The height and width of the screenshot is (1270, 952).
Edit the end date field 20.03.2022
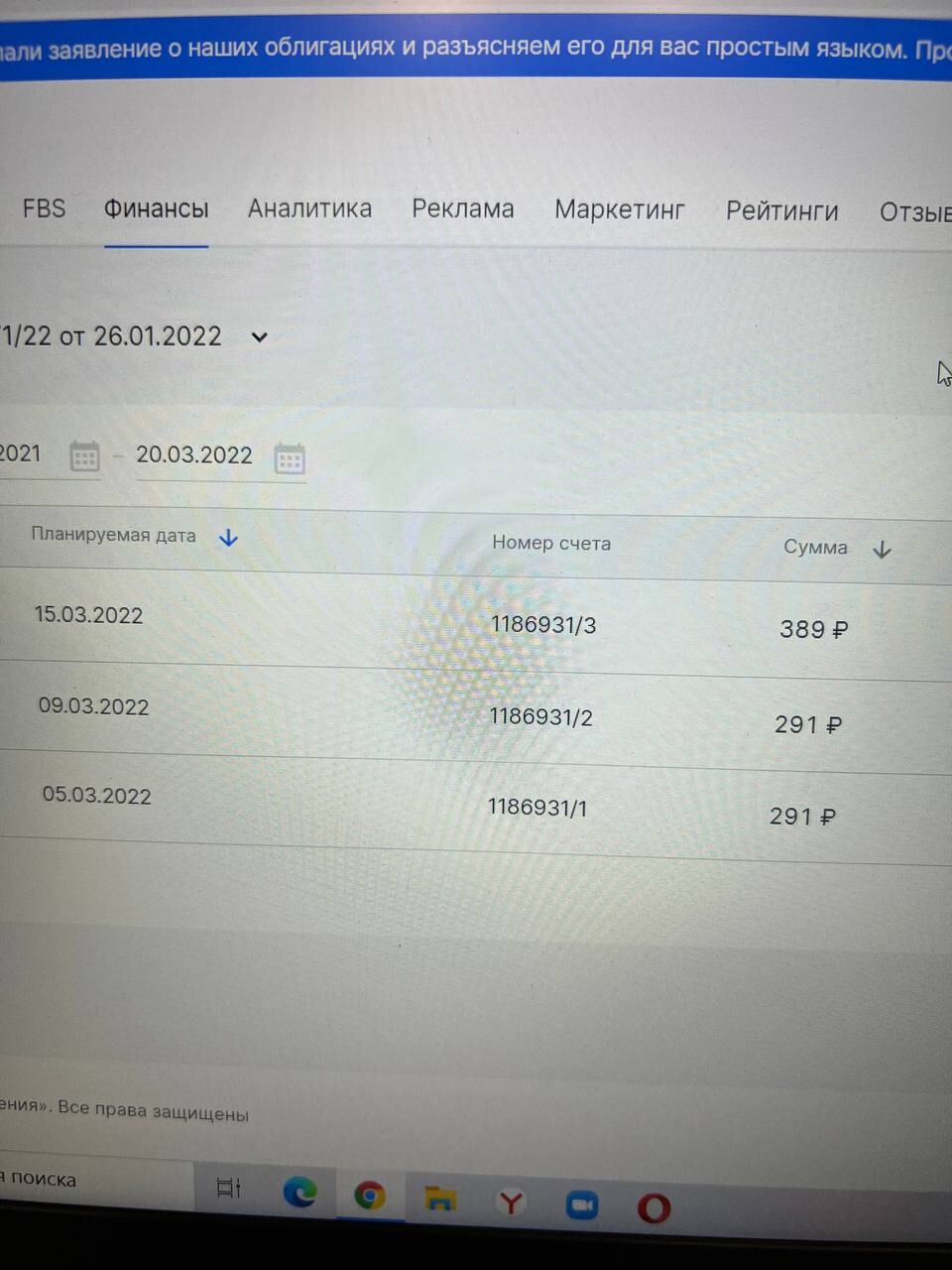point(194,455)
